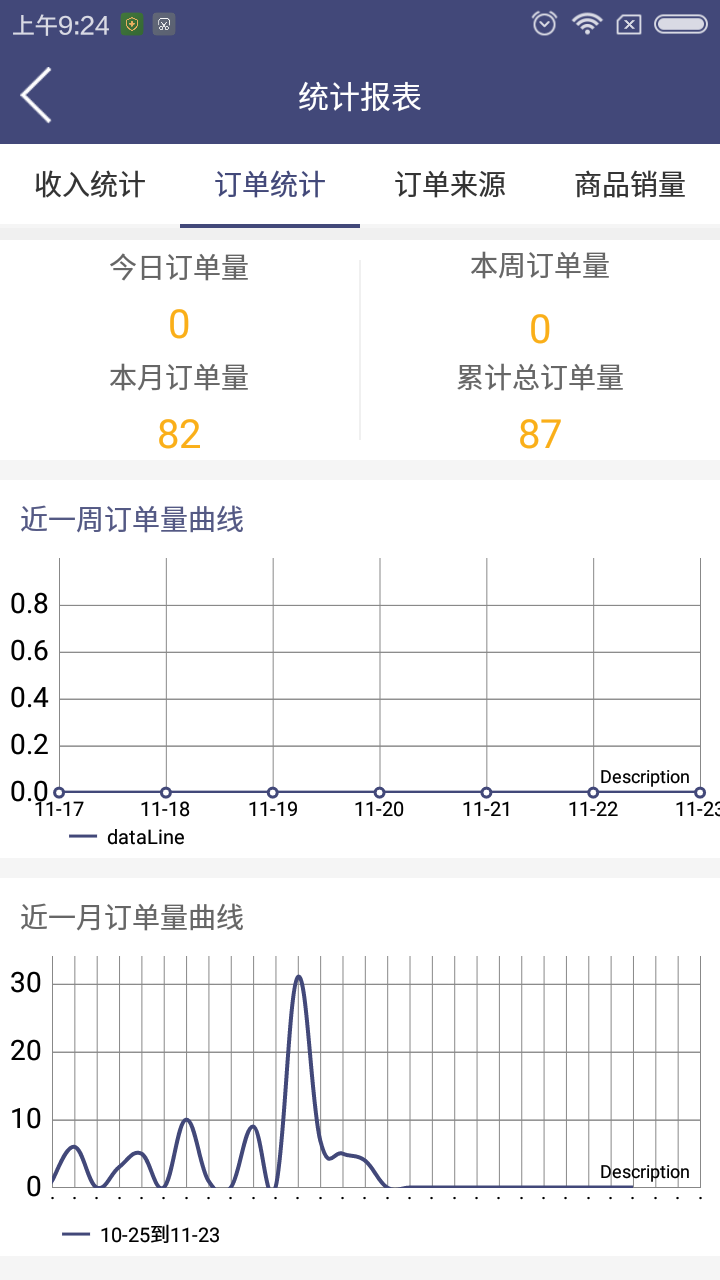This screenshot has height=1280, width=720.
Task: Go back using the header arrow
Action: [x=36, y=96]
